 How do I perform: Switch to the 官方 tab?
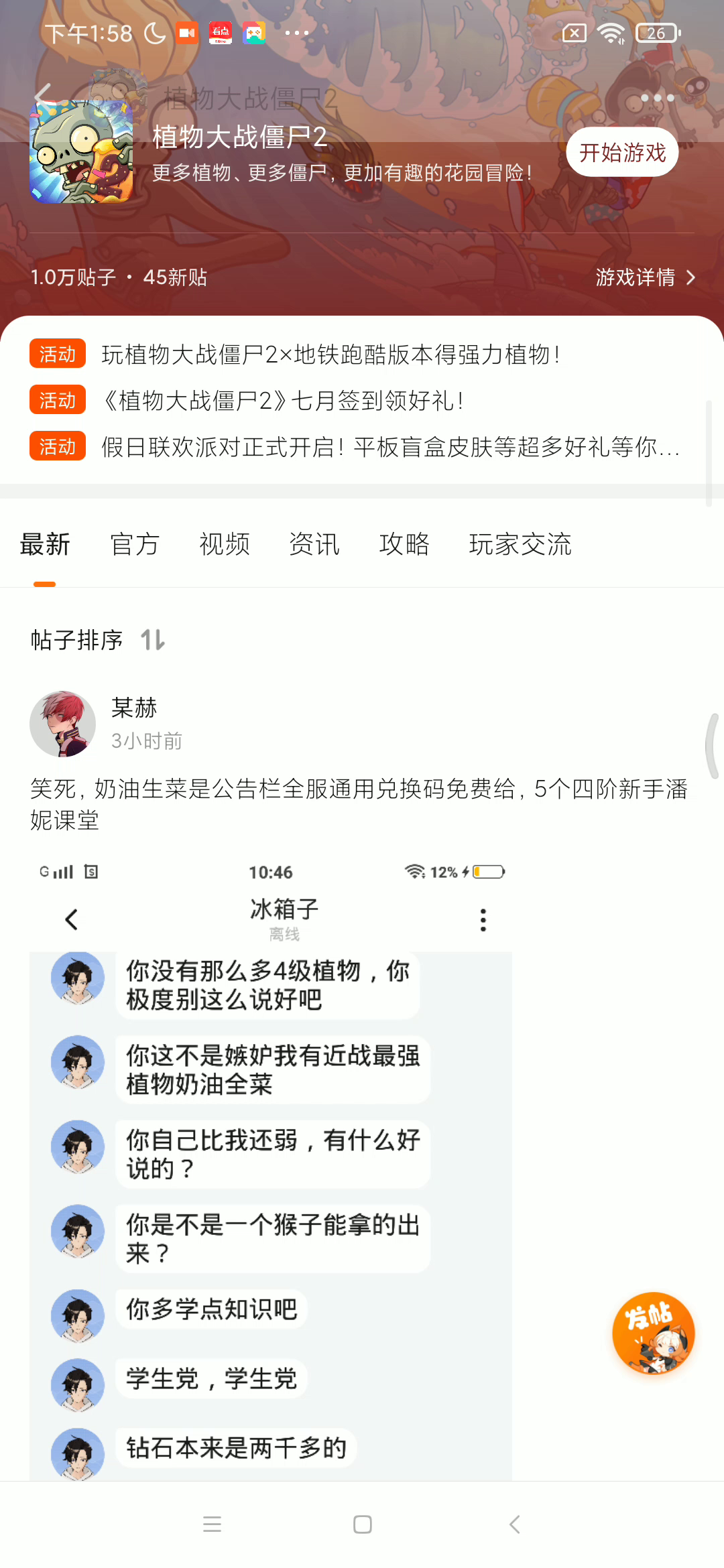(135, 544)
